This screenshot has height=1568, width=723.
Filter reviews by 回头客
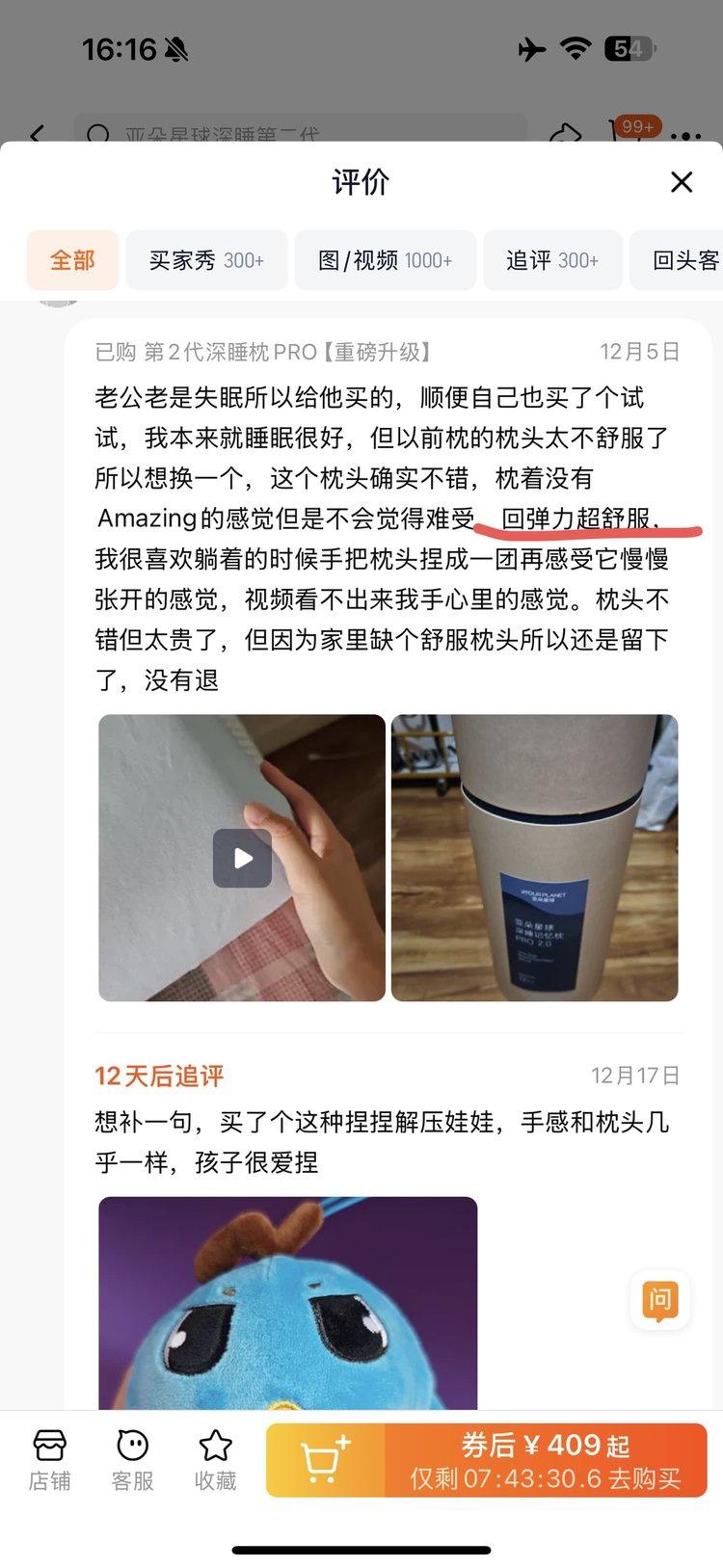click(x=684, y=260)
